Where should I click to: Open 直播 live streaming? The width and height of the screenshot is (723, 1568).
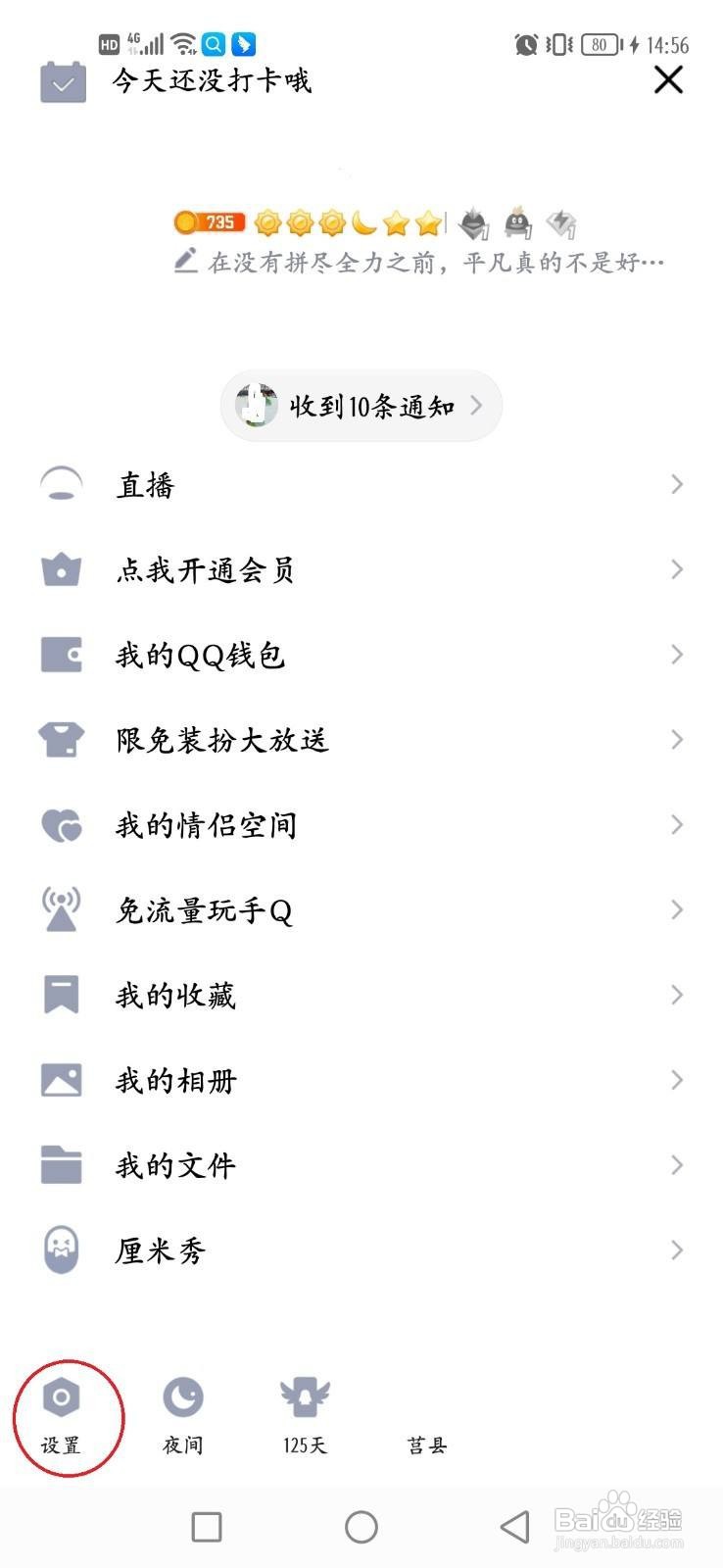coord(361,485)
